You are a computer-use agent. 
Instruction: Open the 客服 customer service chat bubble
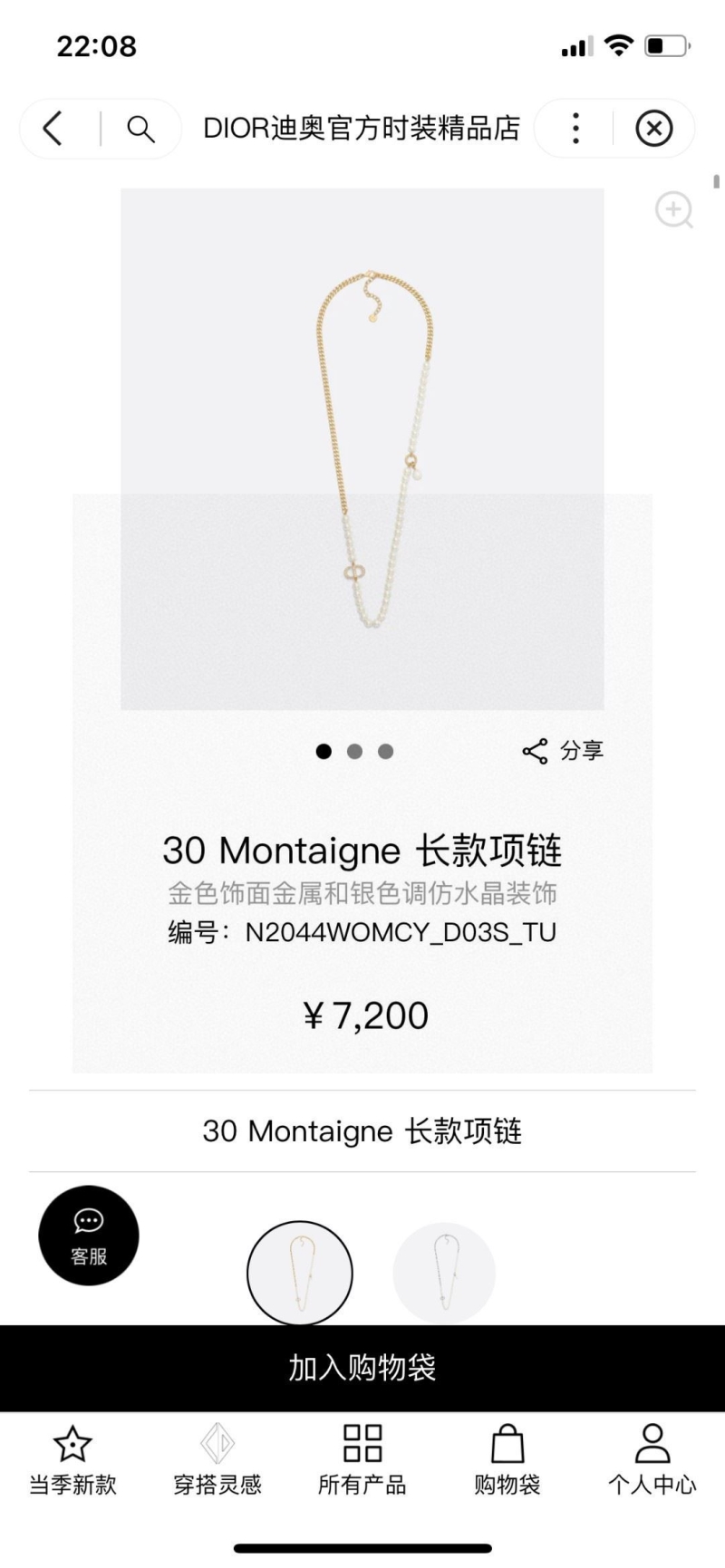(87, 1236)
